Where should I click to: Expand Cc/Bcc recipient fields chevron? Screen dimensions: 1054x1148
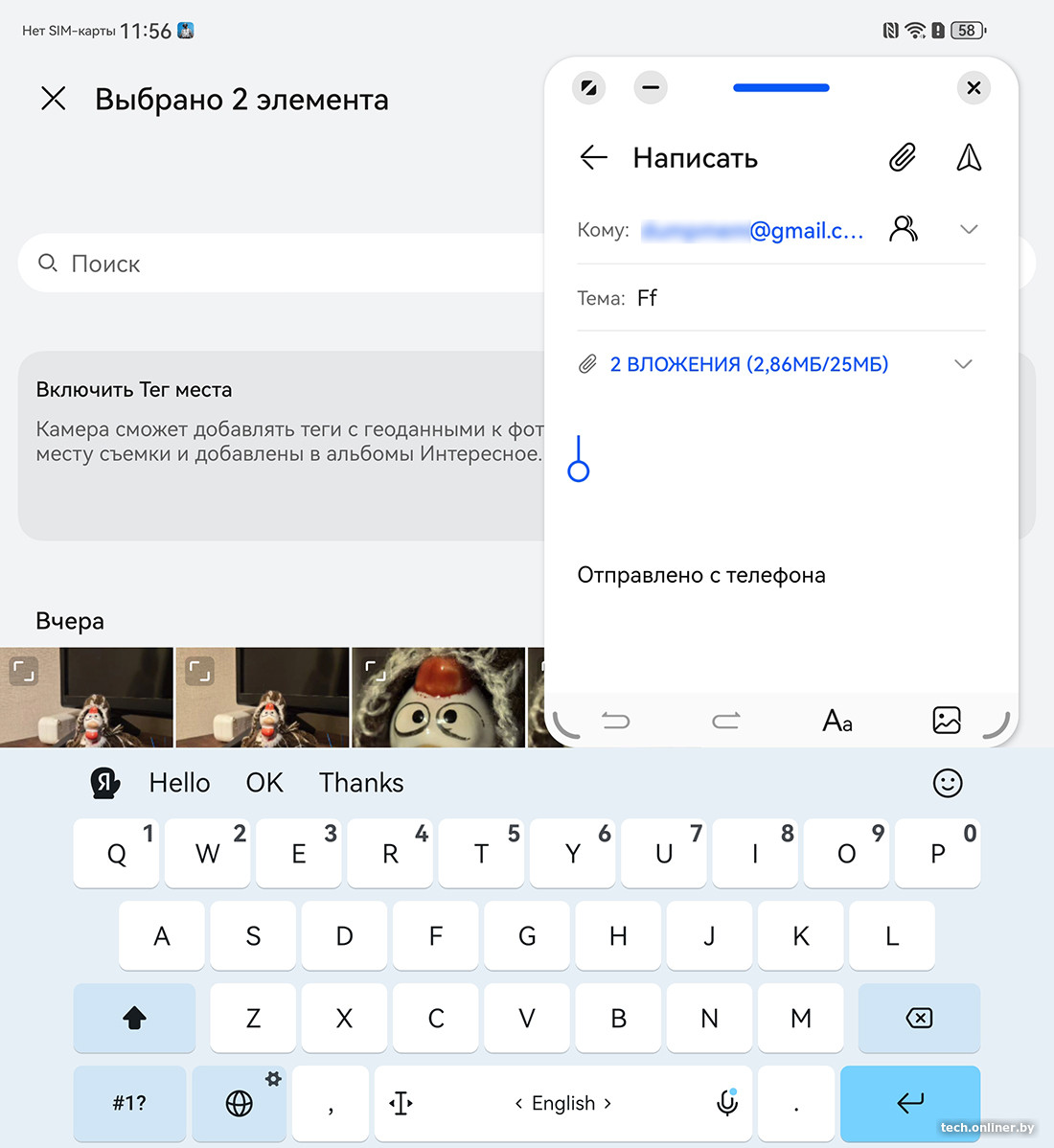pyautogui.click(x=969, y=229)
